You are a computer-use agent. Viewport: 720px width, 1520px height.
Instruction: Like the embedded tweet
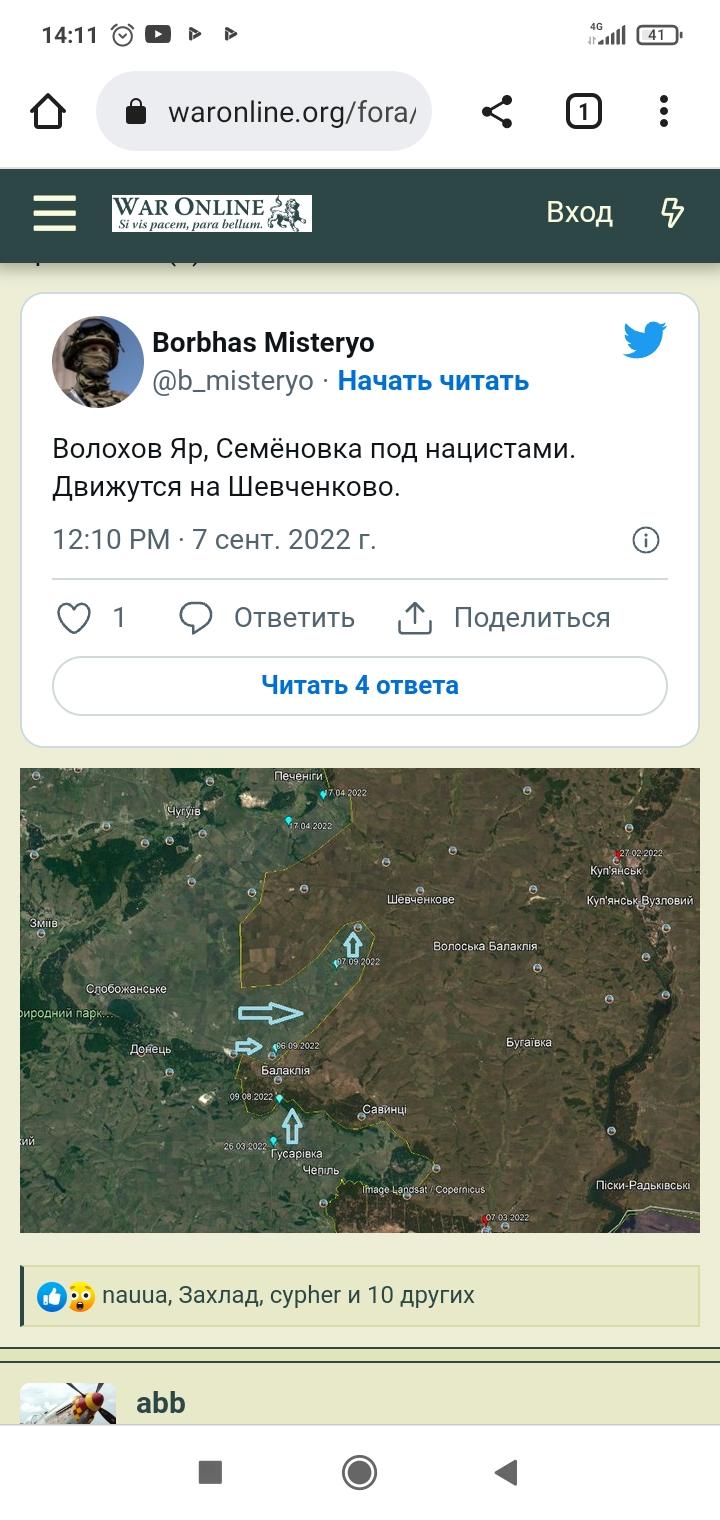click(x=75, y=618)
